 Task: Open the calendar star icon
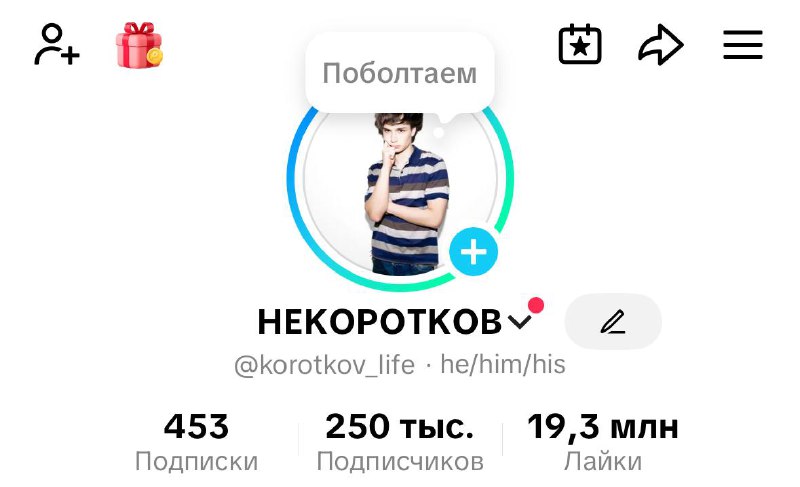click(x=579, y=46)
